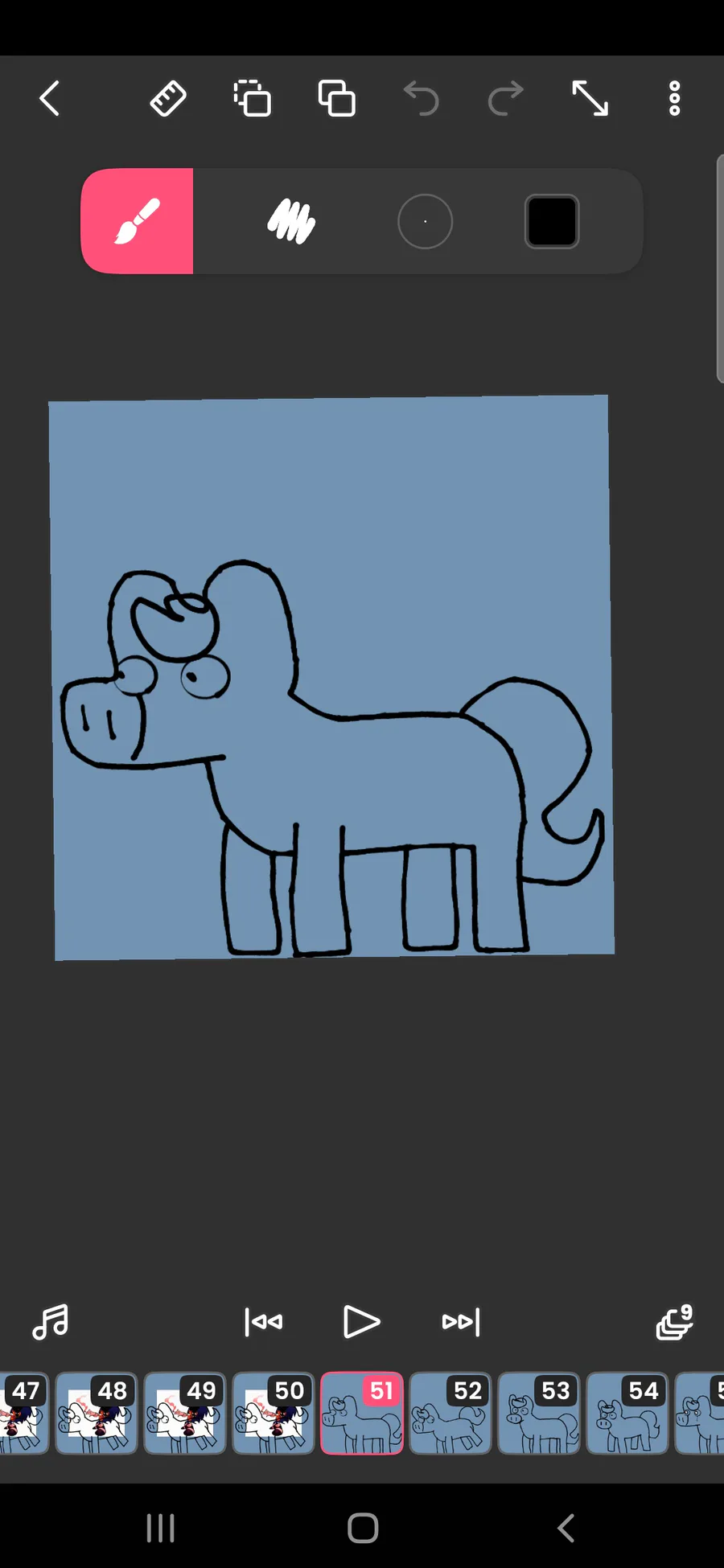Open the three-dot overflow menu
Viewport: 724px width, 1568px height.
pos(675,99)
